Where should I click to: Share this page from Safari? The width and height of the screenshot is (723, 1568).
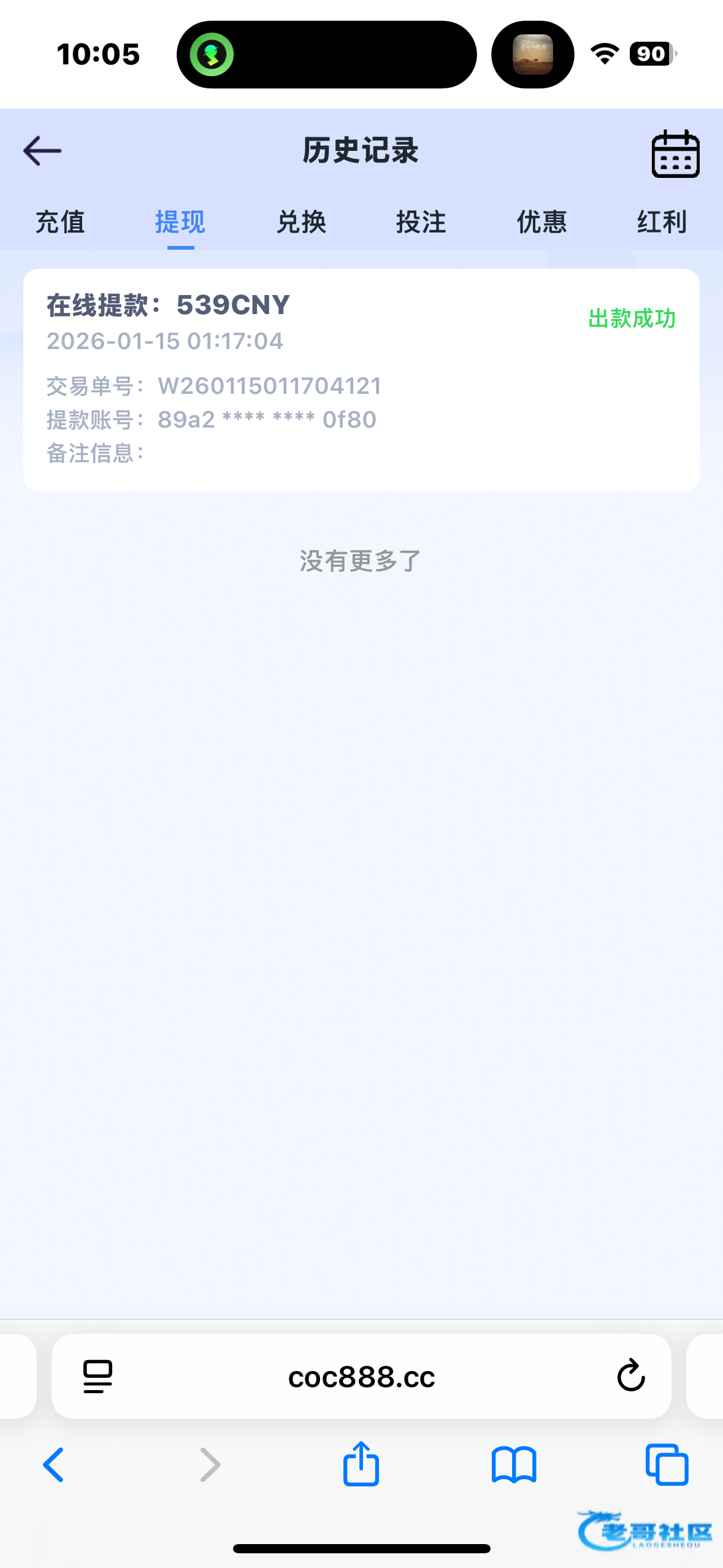point(361,1464)
